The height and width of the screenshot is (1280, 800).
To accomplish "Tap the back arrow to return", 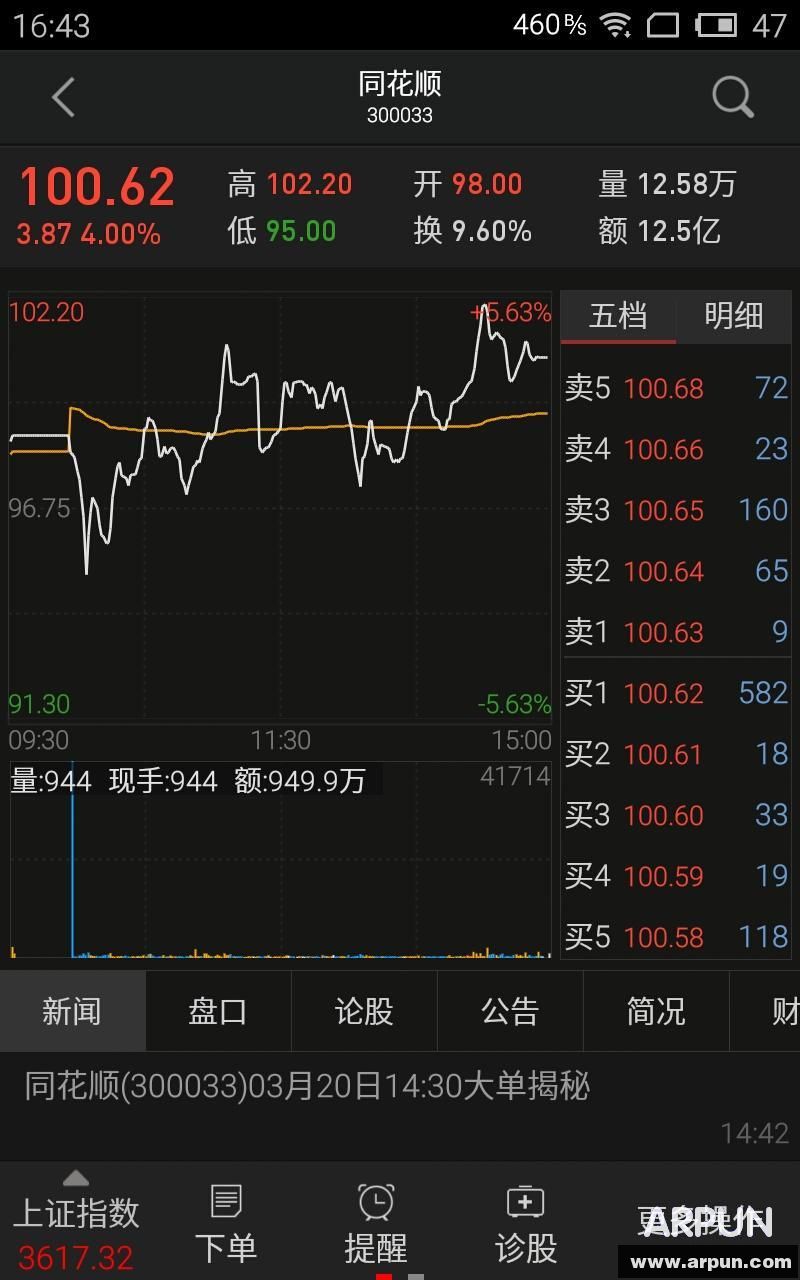I will tap(62, 97).
